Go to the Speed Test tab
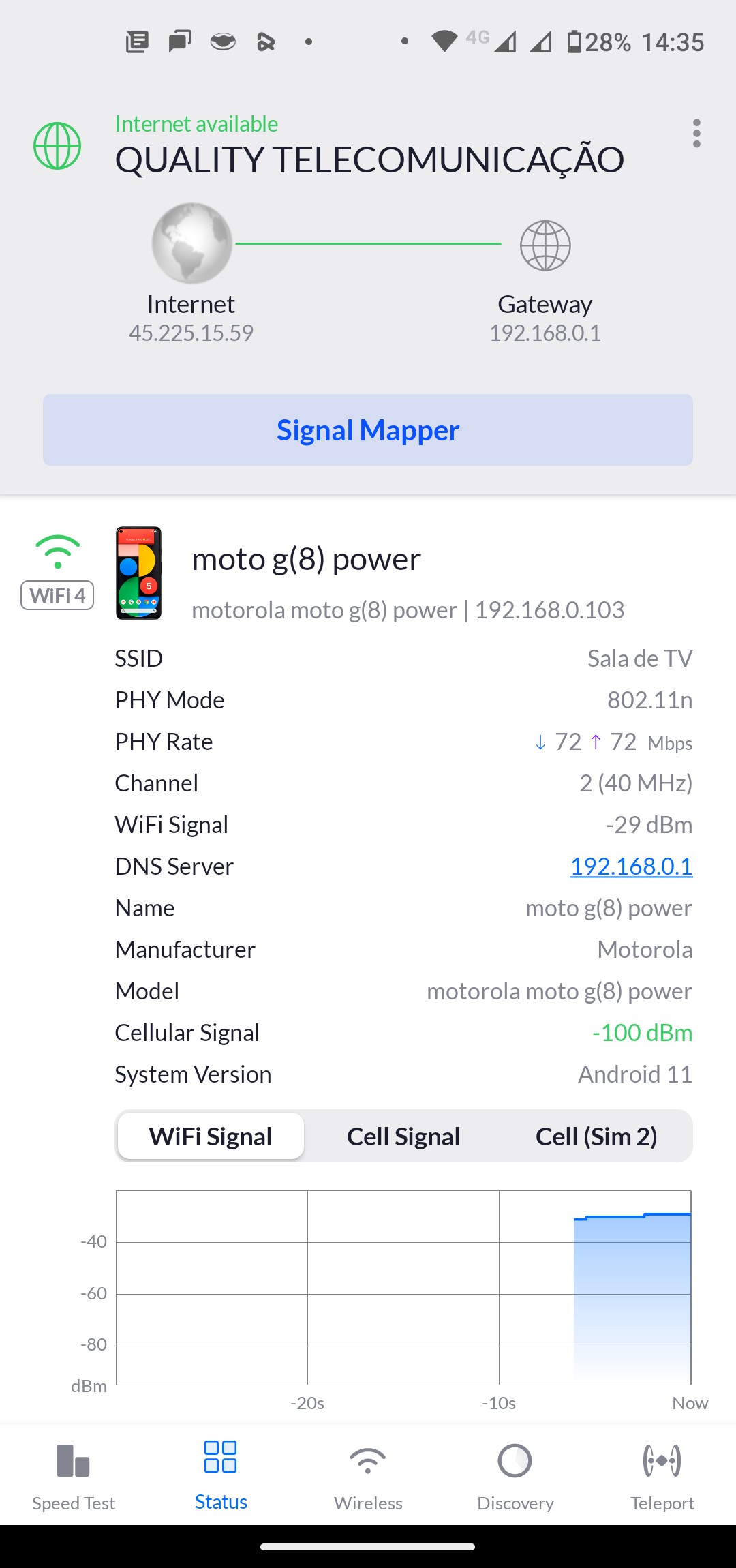Image resolution: width=736 pixels, height=1568 pixels. pyautogui.click(x=74, y=1475)
